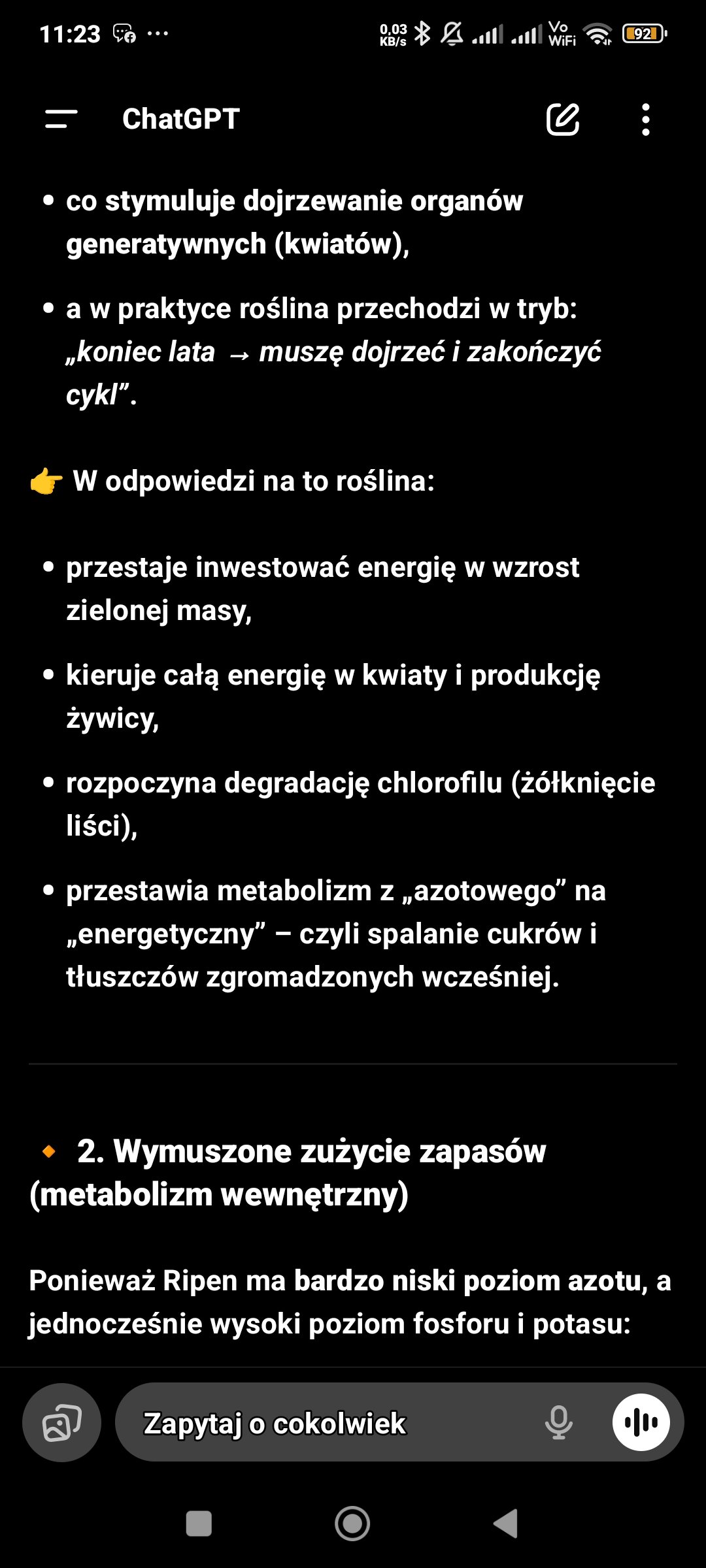Open the three-dot overflow menu
This screenshot has height=1568, width=706.
[645, 119]
